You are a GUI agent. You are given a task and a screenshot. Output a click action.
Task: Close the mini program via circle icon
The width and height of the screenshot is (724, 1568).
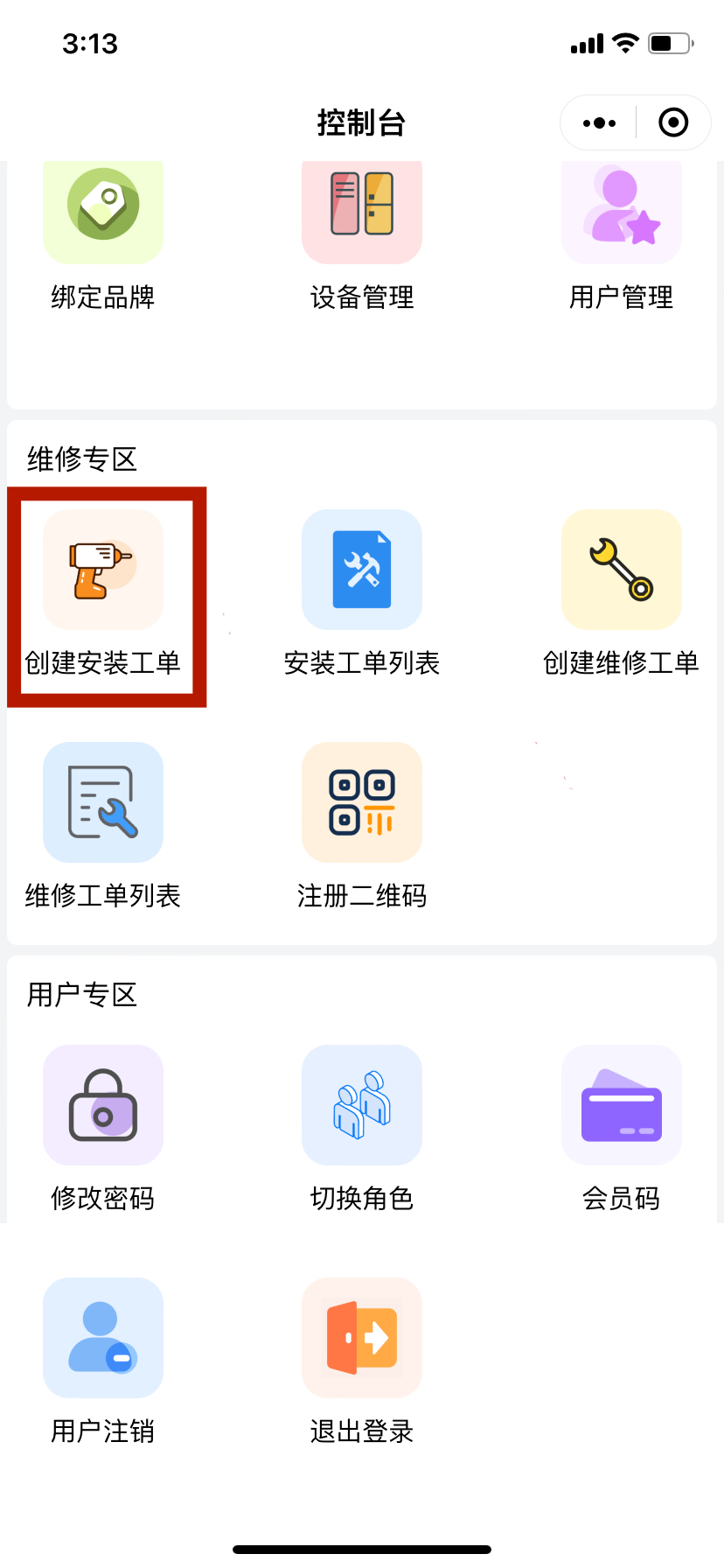click(673, 123)
